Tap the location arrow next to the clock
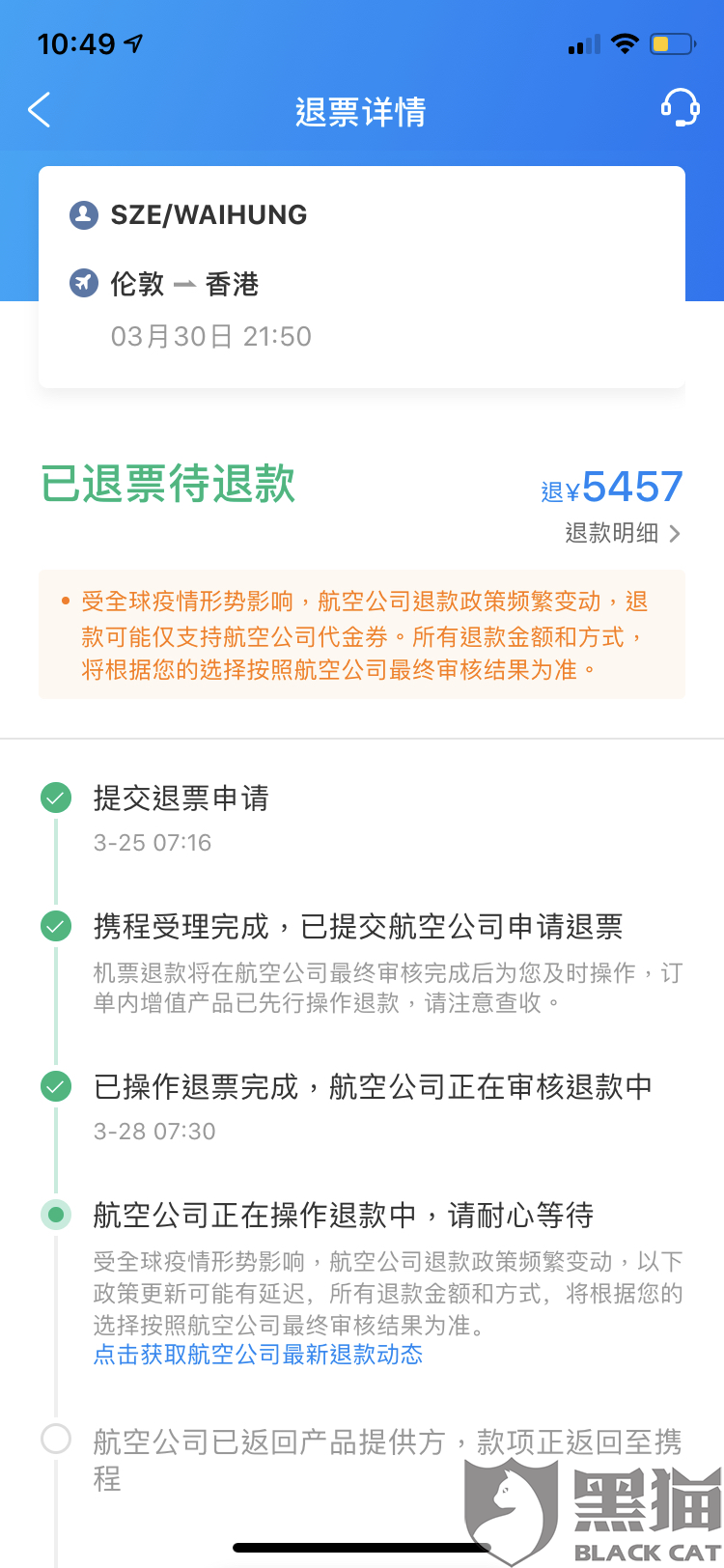Screen dimensions: 724x1568 point(134,42)
